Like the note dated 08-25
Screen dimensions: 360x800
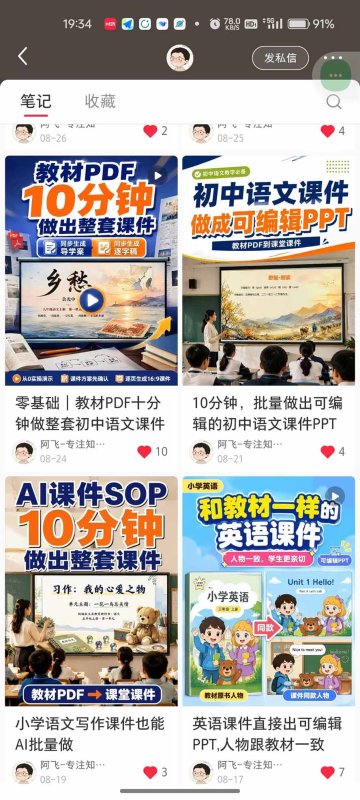coord(327,131)
